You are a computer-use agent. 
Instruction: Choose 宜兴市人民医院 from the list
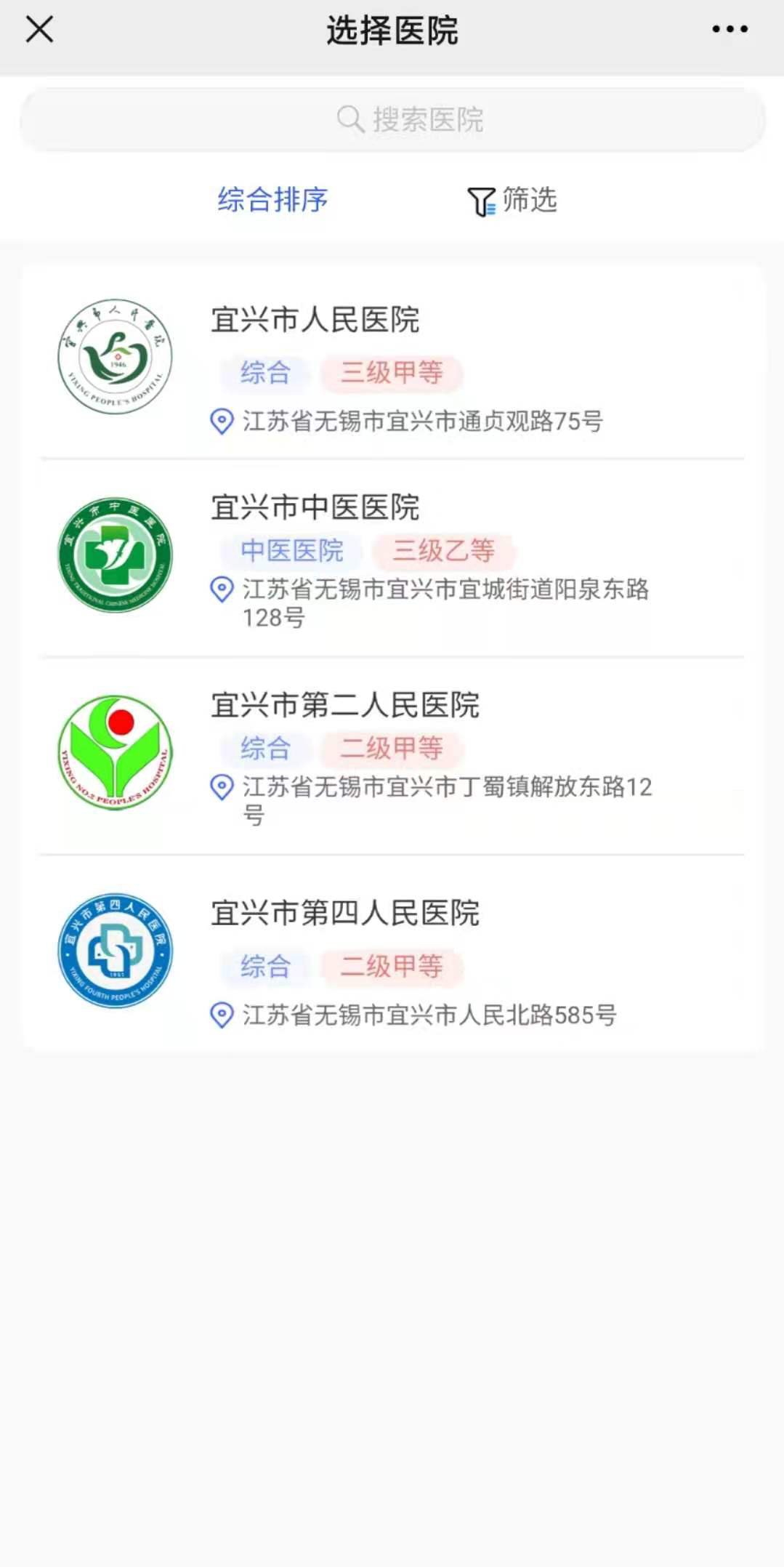coord(315,320)
